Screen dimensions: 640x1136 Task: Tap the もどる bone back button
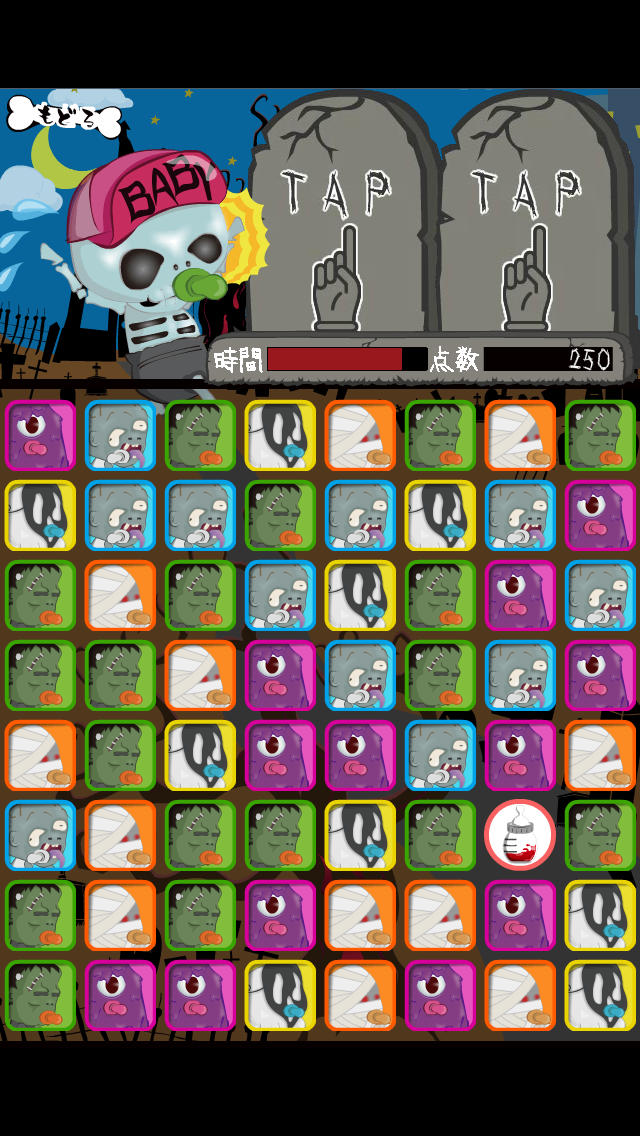point(64,117)
